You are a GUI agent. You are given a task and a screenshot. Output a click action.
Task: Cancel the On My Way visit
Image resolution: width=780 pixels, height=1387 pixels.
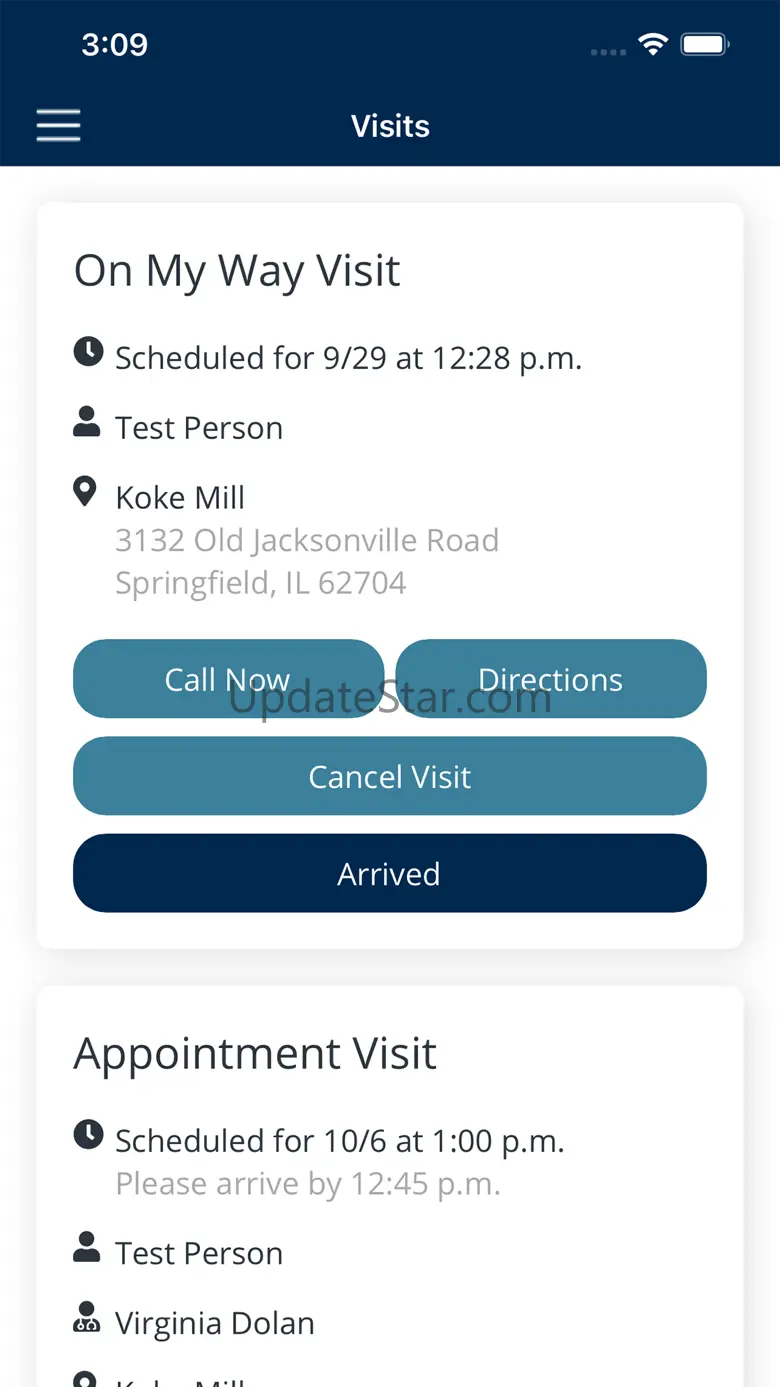pyautogui.click(x=390, y=777)
